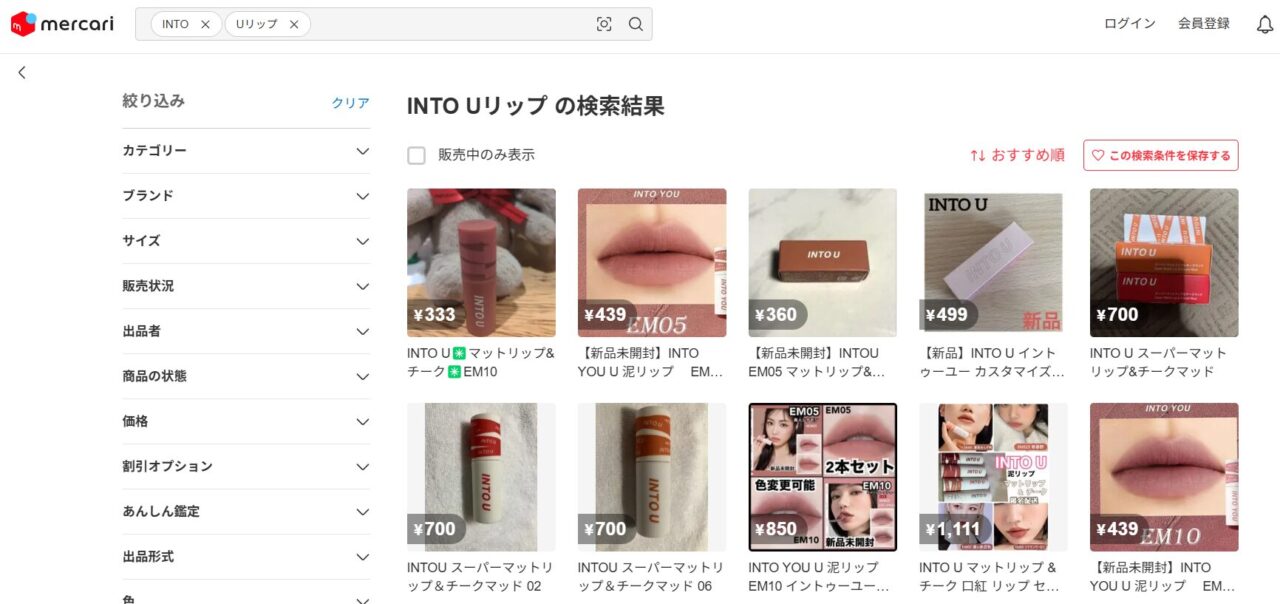Open image search camera icon
Screen dimensions: 1280x604
click(604, 25)
